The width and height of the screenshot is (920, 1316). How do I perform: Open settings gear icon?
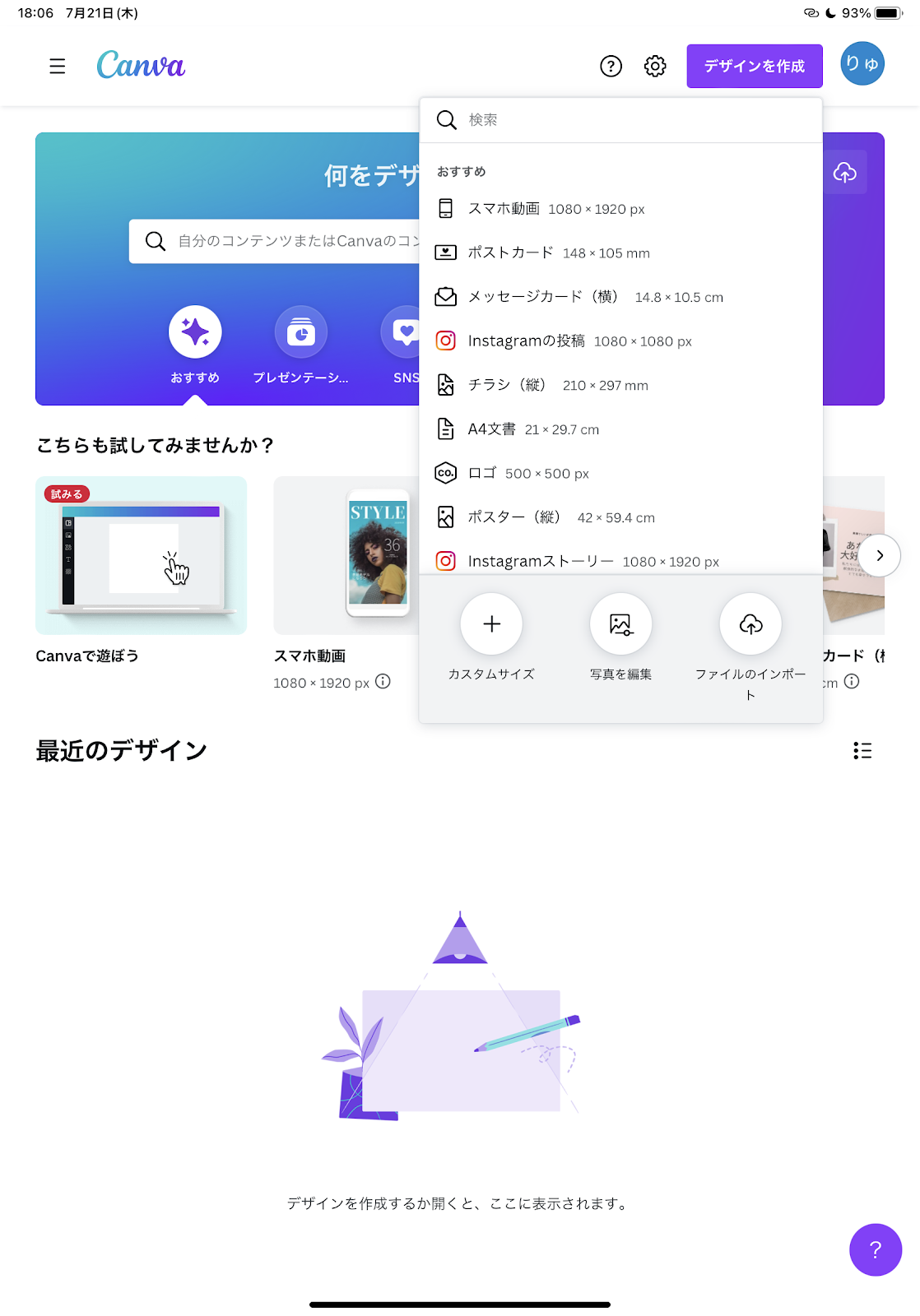tap(655, 66)
